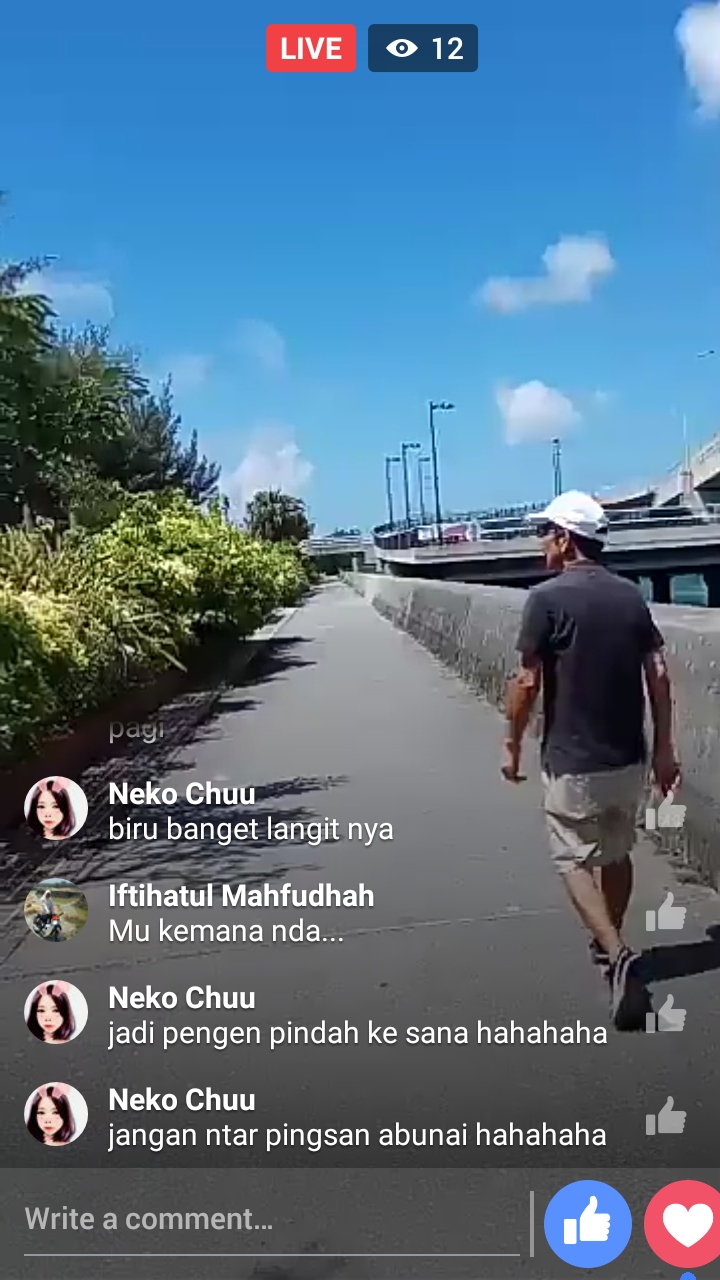Open Iftihatul Mahfudhah's profile picture

56,910
